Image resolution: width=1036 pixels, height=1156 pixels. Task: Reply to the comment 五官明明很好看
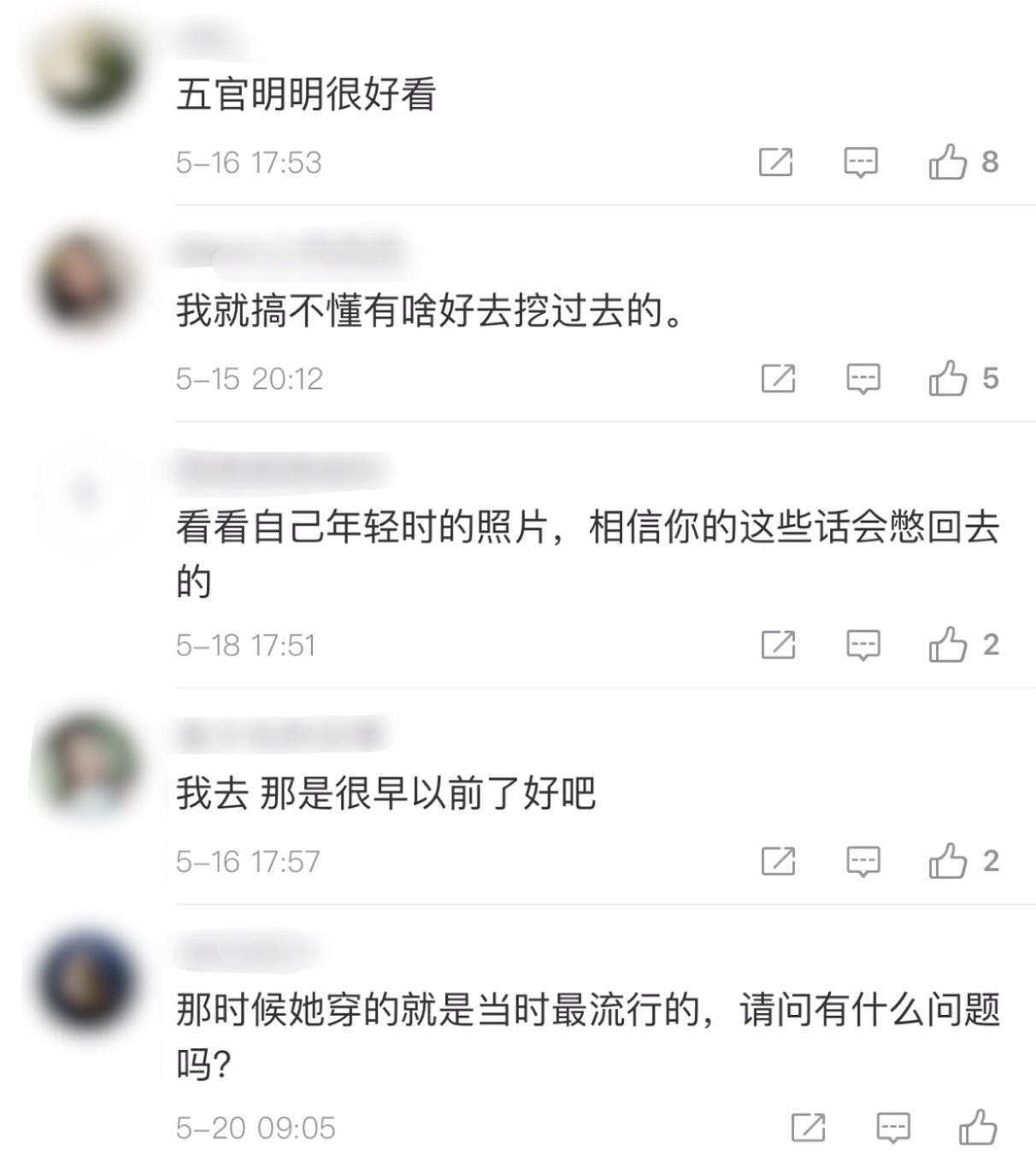tap(860, 162)
